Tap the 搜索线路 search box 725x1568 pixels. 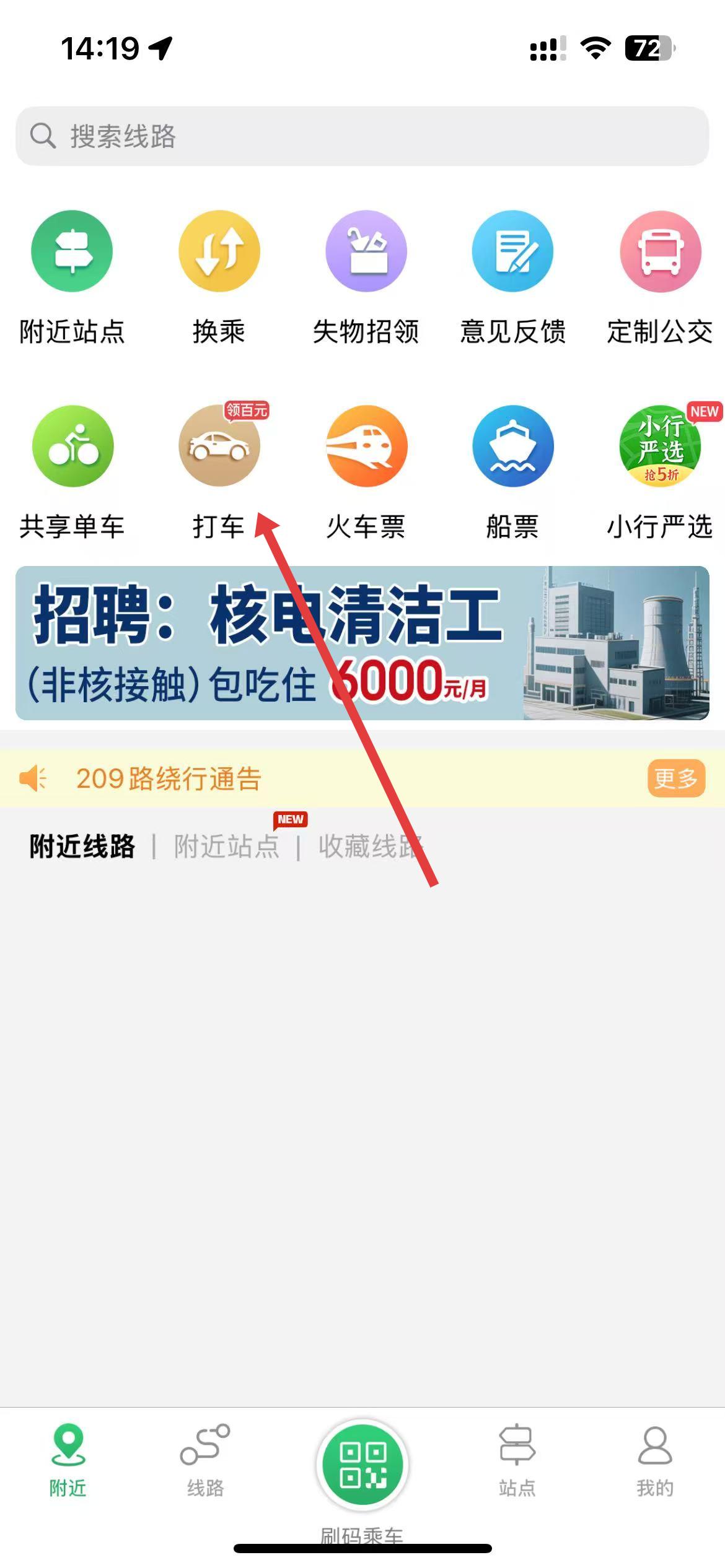click(x=362, y=136)
